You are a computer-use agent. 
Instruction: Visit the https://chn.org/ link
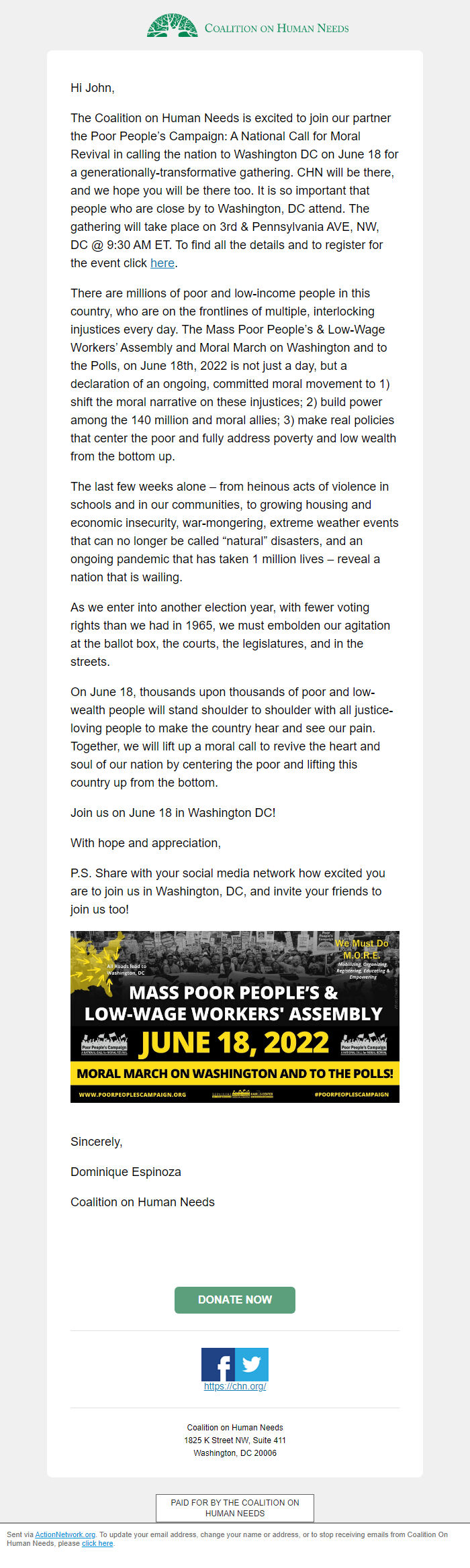[x=235, y=1386]
